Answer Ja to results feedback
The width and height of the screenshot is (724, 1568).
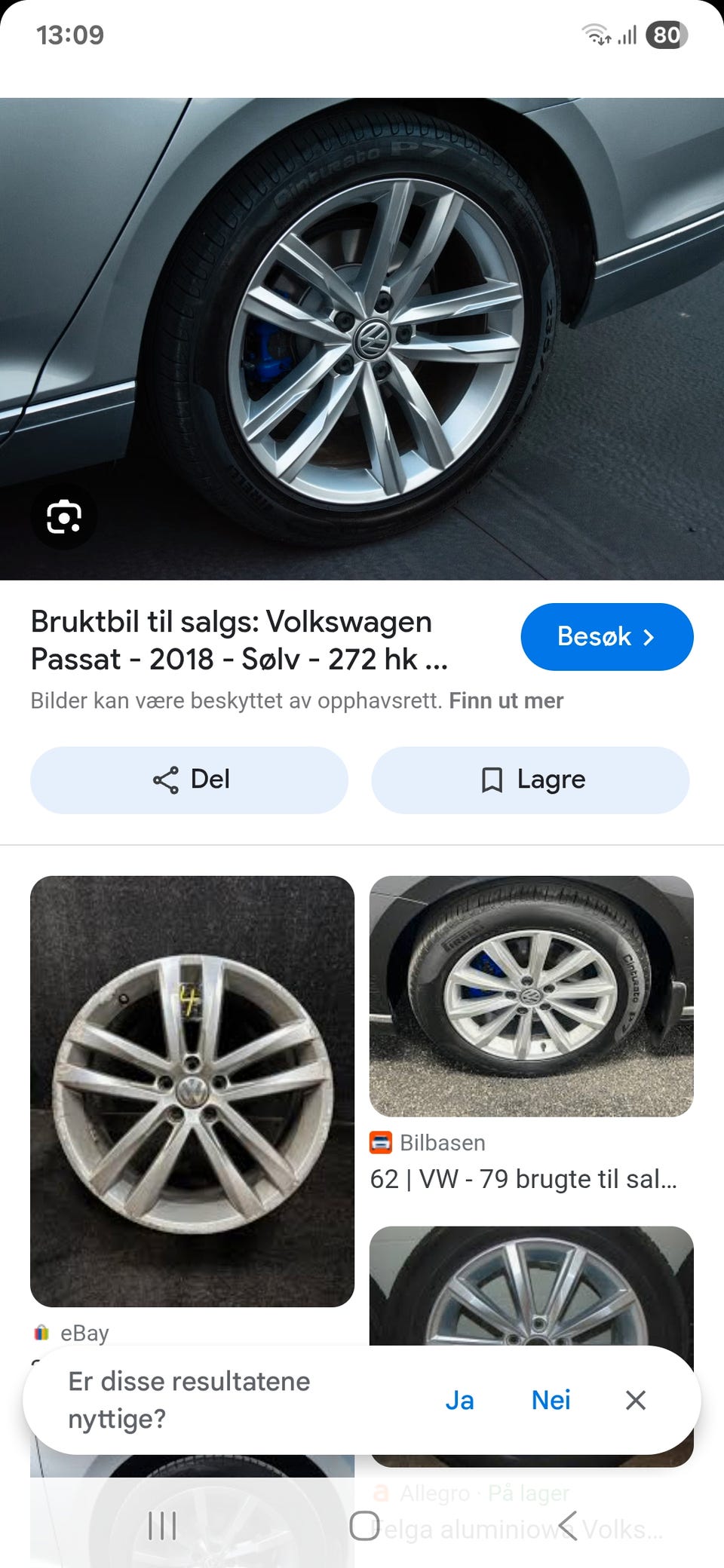(x=459, y=1401)
